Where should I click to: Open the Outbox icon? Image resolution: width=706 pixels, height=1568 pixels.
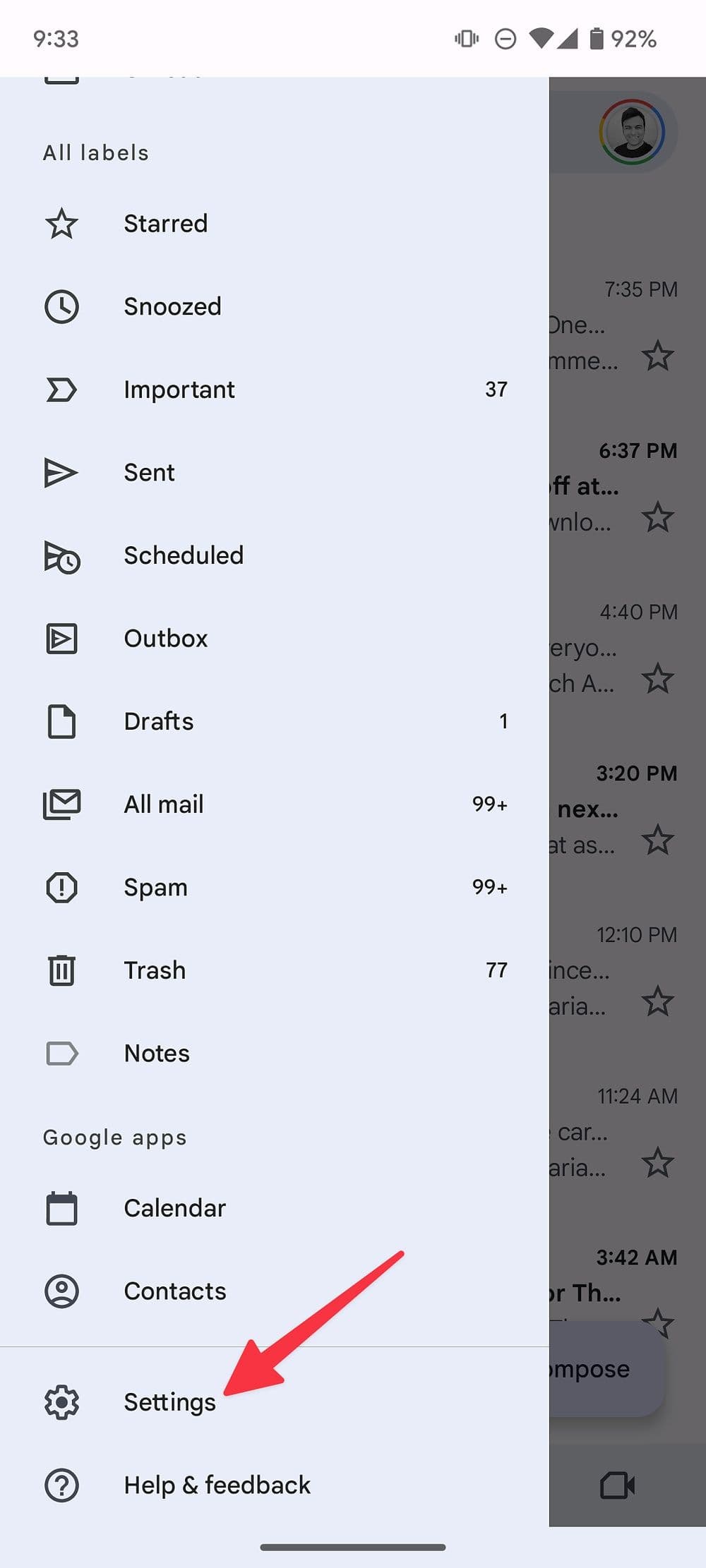tap(61, 638)
